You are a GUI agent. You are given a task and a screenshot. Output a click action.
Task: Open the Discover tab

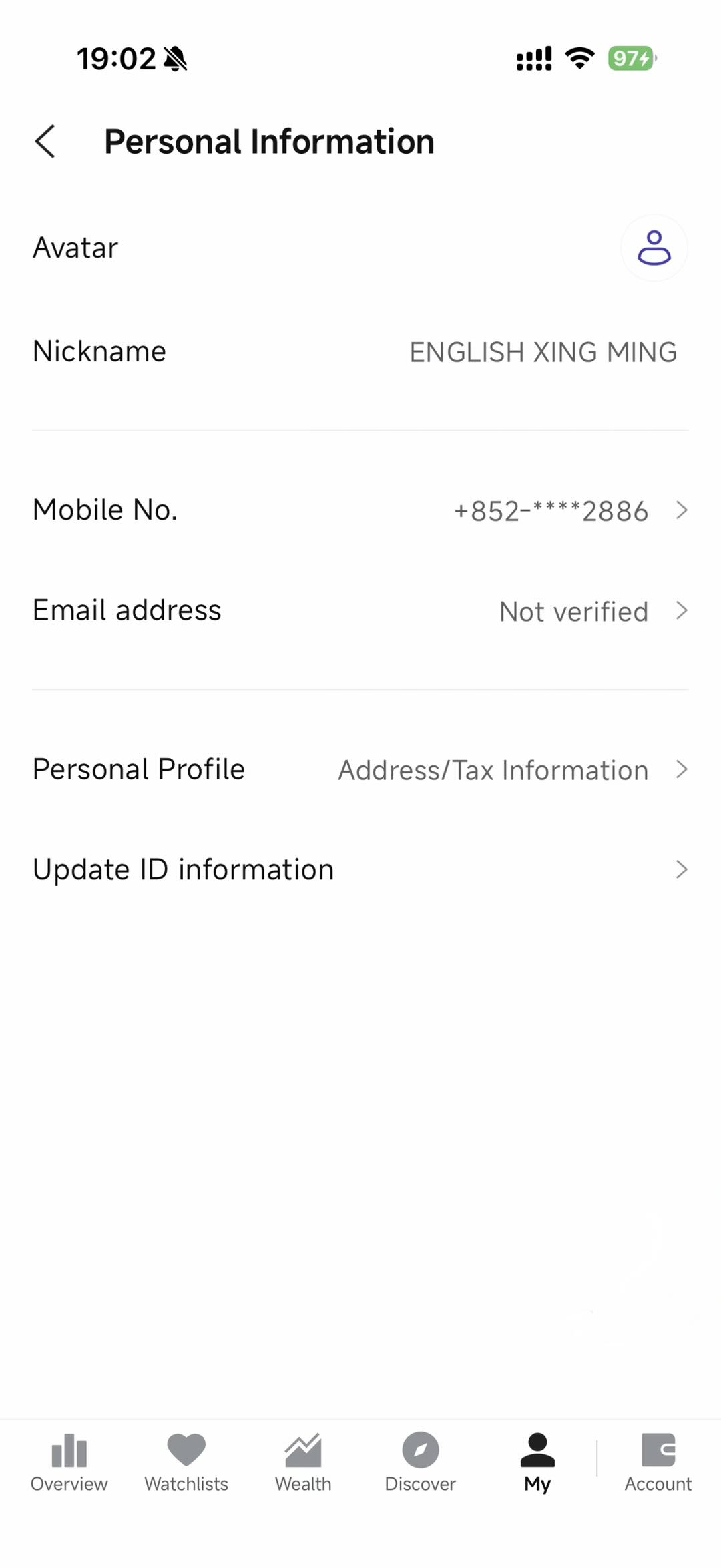click(x=420, y=1463)
